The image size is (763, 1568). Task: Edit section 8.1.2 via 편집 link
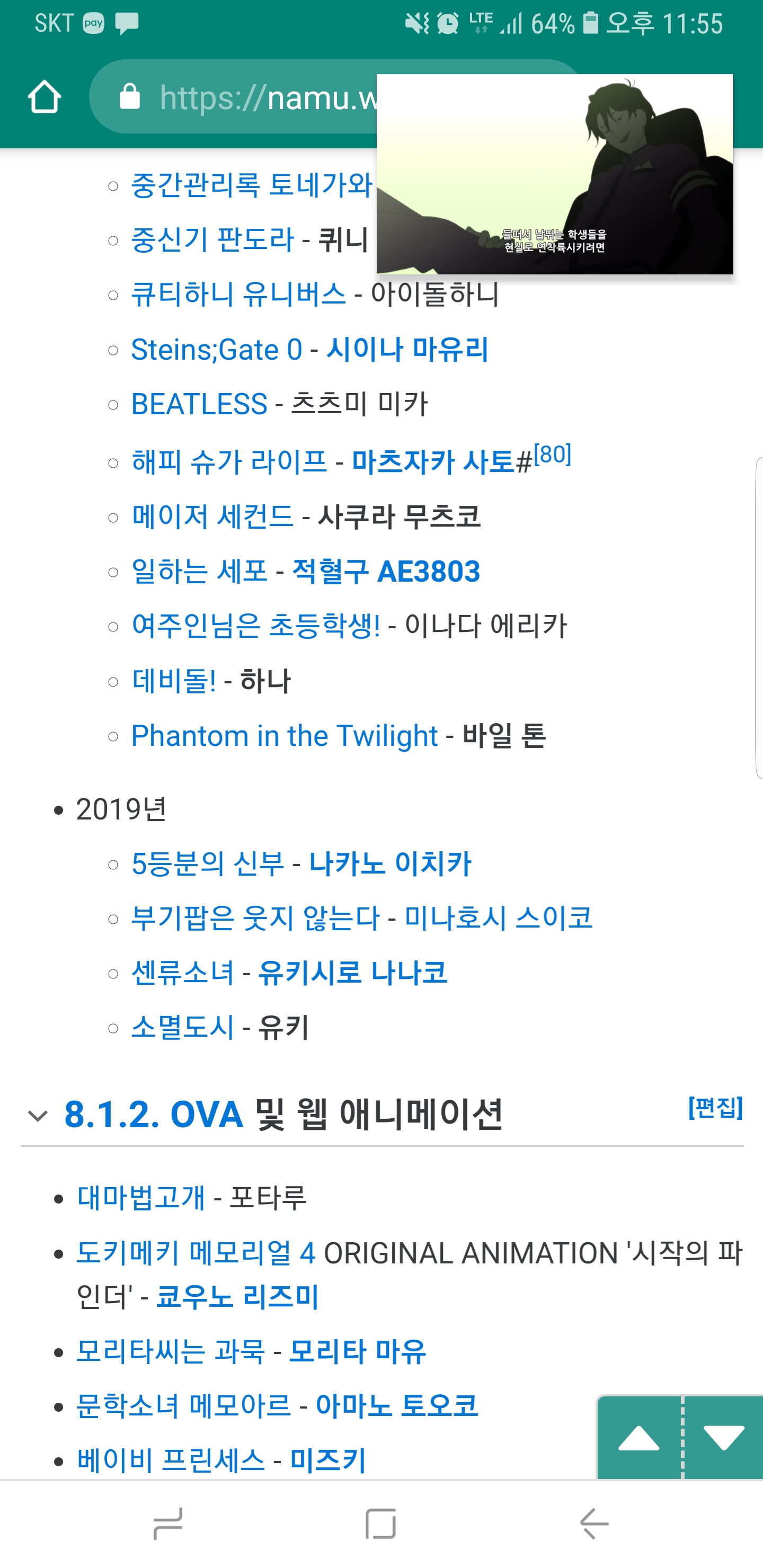coord(715,1108)
